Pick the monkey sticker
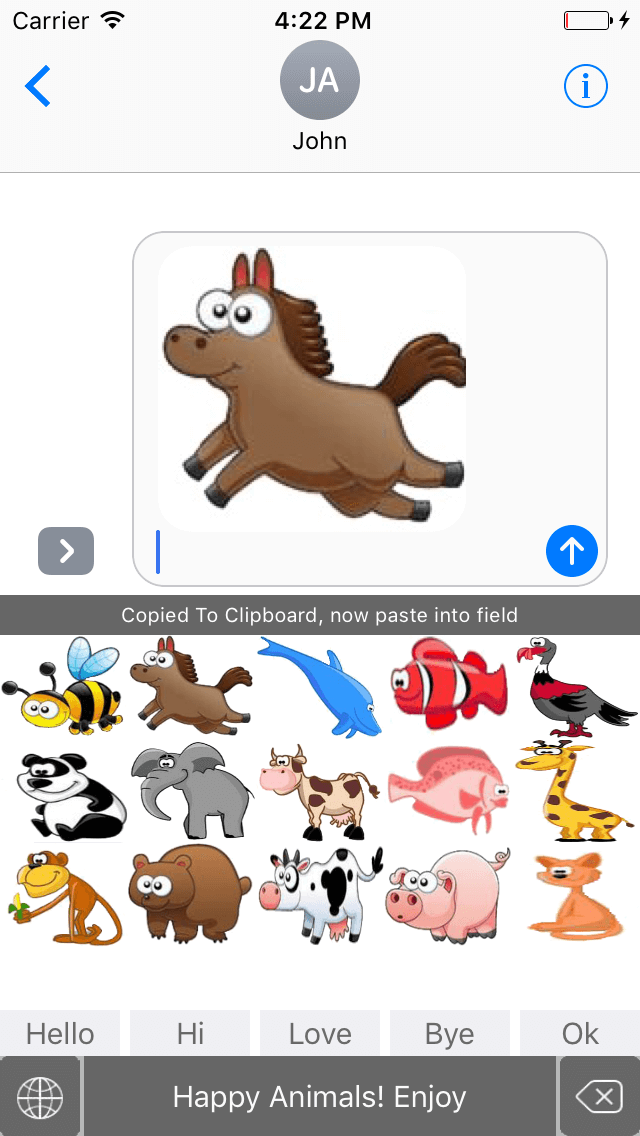The width and height of the screenshot is (640, 1136). pos(64,897)
